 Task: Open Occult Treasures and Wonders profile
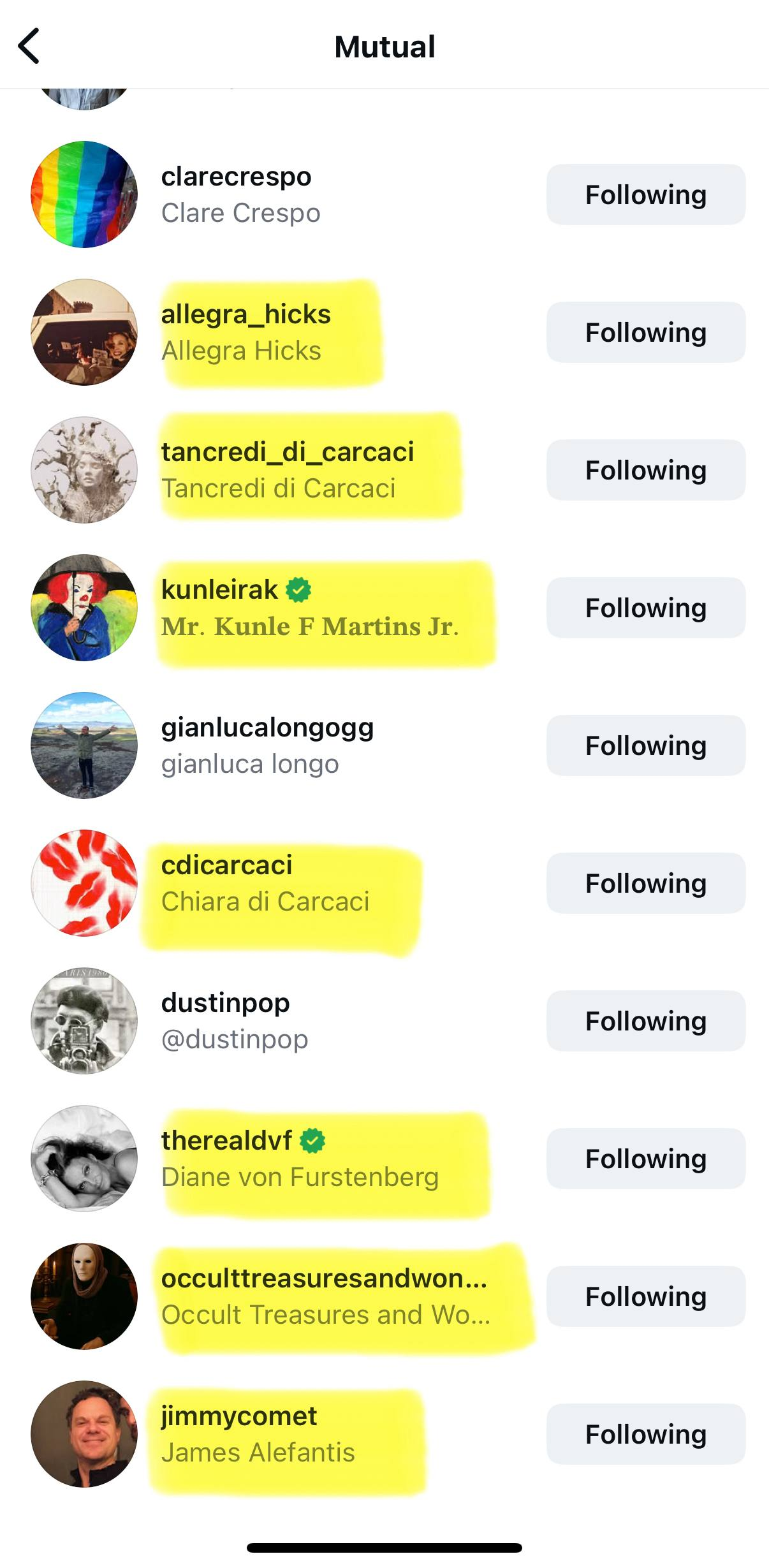(x=323, y=1279)
